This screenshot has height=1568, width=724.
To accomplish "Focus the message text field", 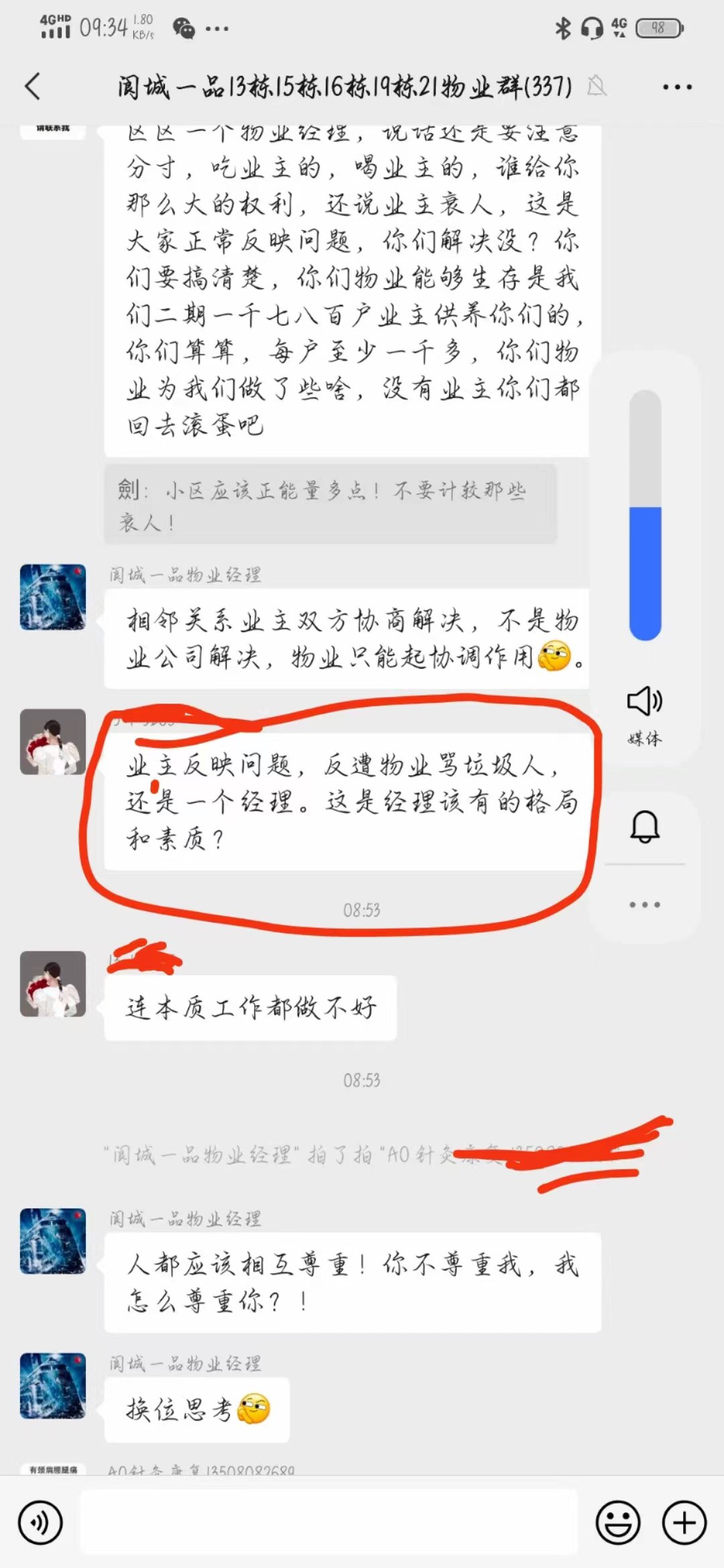I will click(328, 1522).
